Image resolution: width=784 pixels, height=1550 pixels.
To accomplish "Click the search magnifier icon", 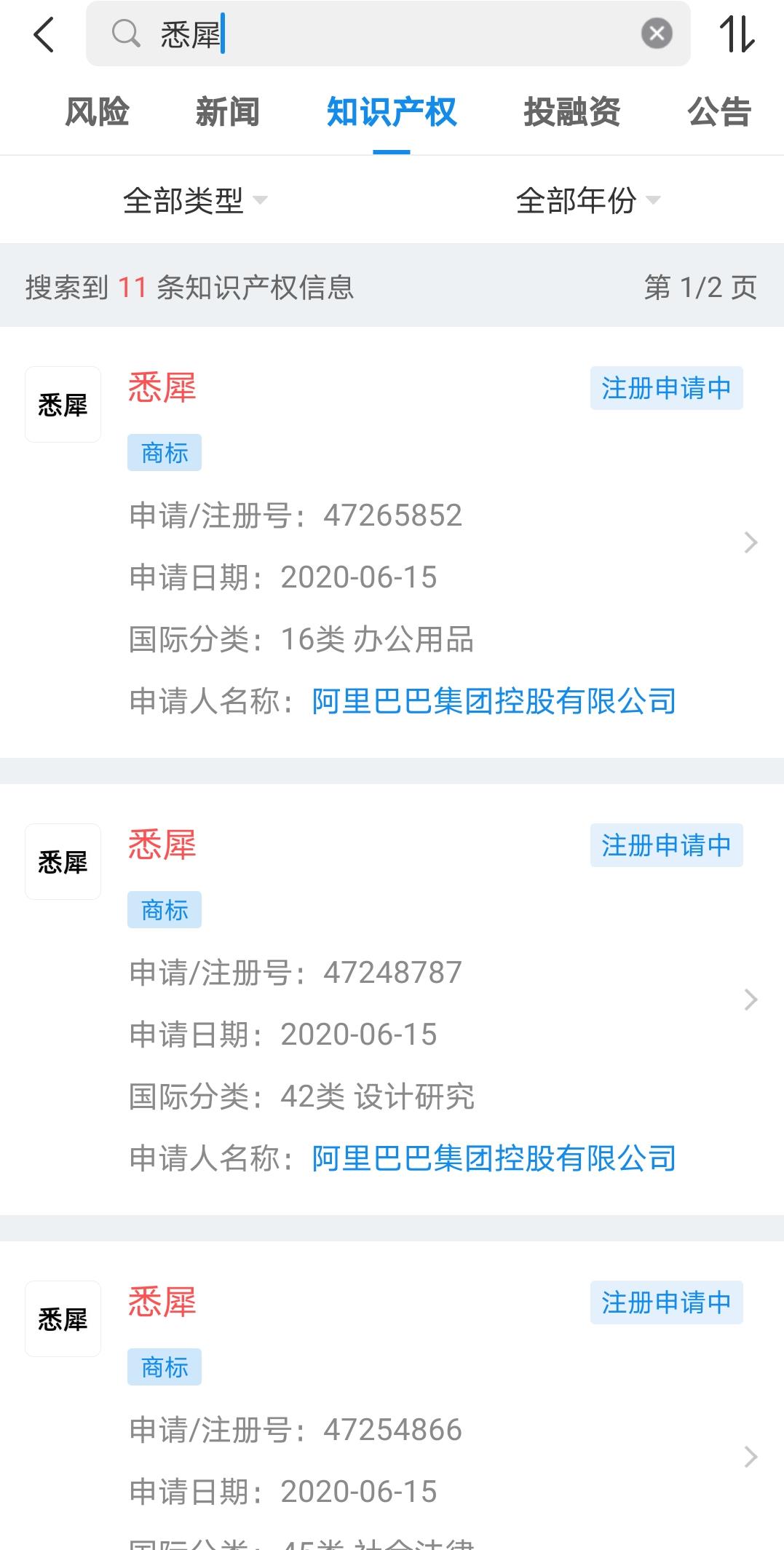I will tap(125, 33).
